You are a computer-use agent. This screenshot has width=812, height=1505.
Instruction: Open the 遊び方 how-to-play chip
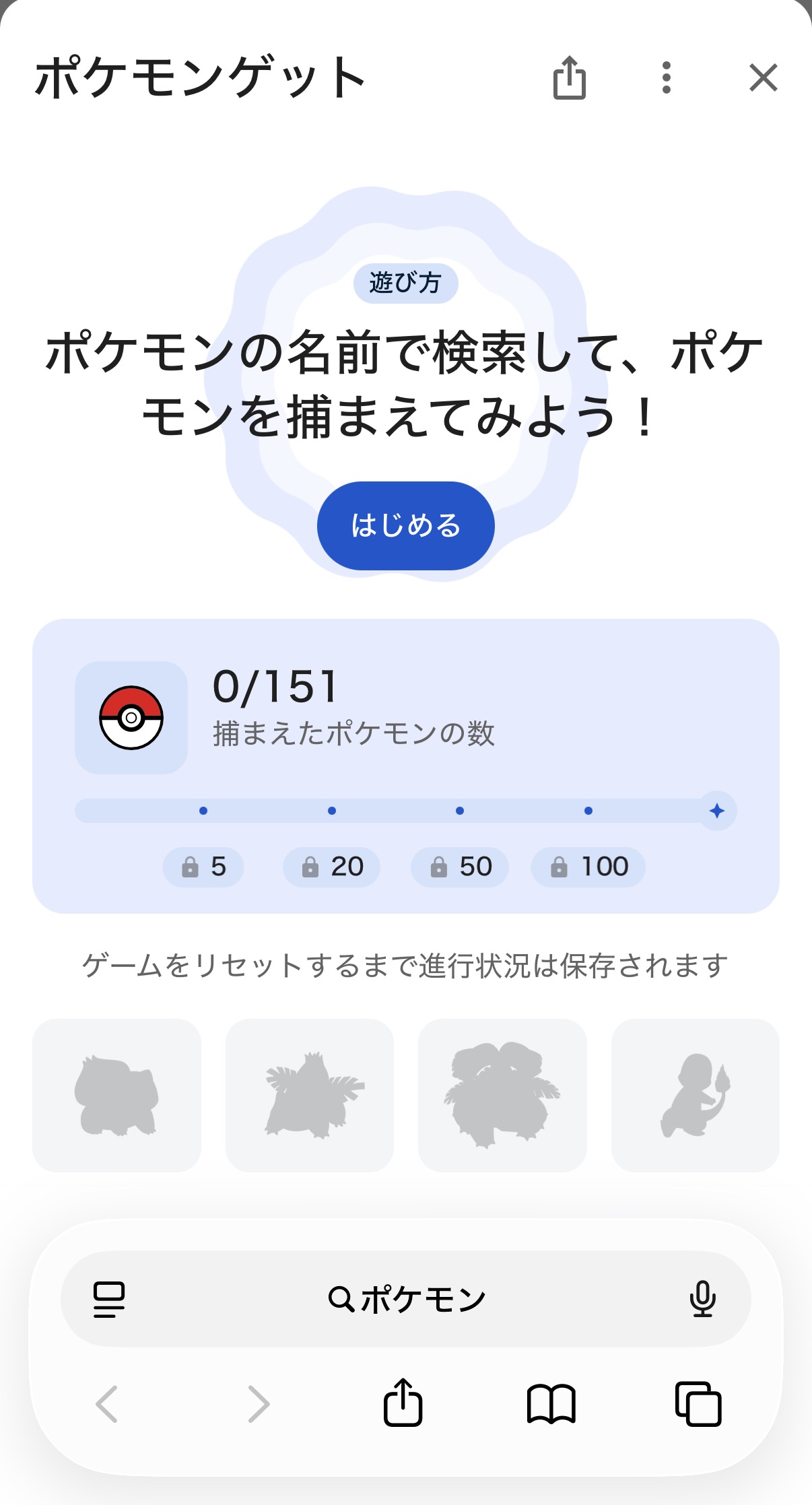(x=405, y=283)
